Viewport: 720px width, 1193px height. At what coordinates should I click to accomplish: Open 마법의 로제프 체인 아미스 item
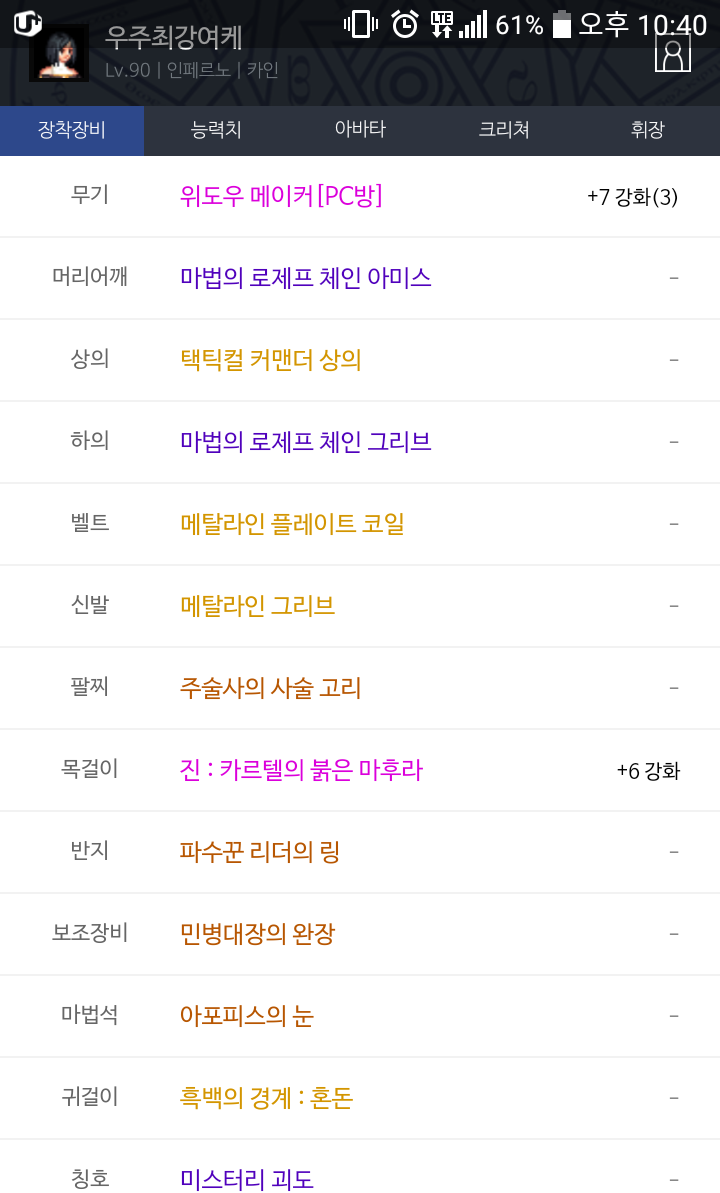[x=306, y=278]
